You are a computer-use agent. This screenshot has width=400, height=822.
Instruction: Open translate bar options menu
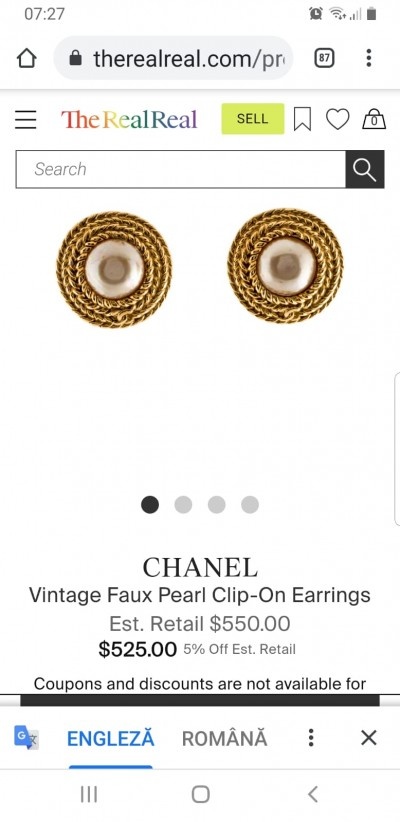311,738
